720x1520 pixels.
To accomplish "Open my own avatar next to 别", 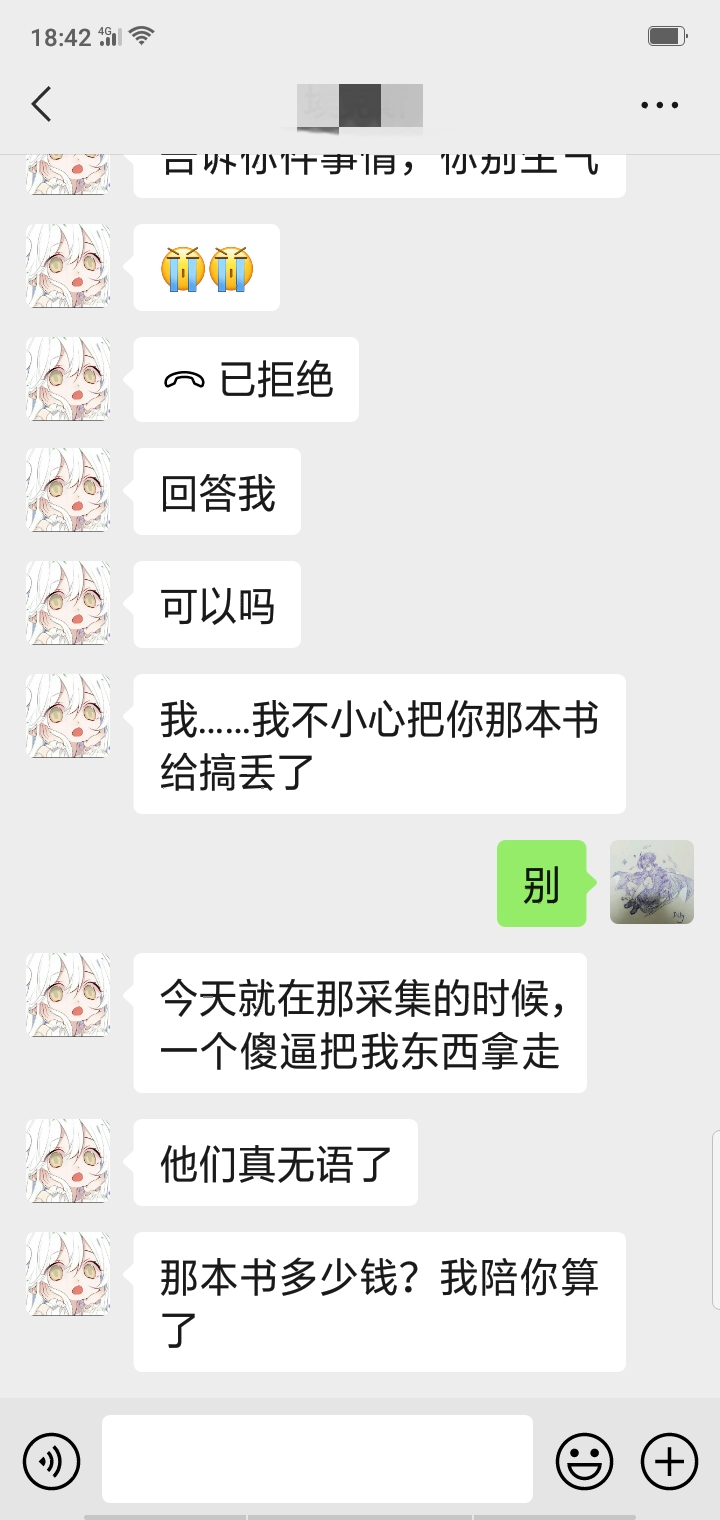I will click(652, 882).
